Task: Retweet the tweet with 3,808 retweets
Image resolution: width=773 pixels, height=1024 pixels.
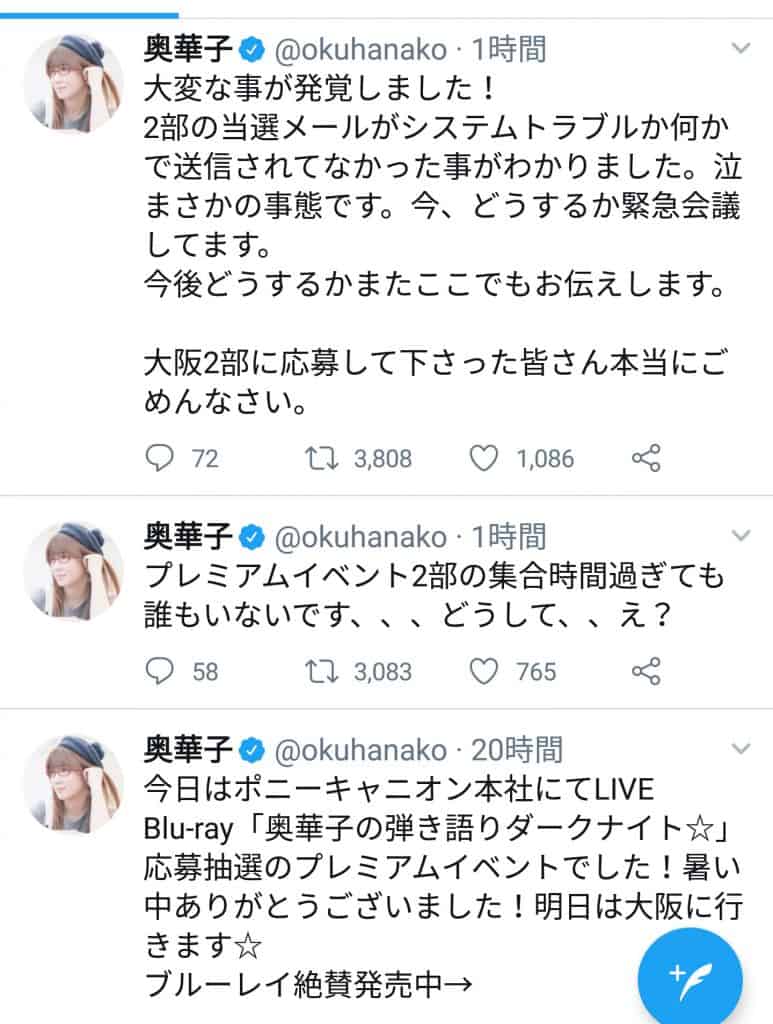Action: tap(322, 458)
